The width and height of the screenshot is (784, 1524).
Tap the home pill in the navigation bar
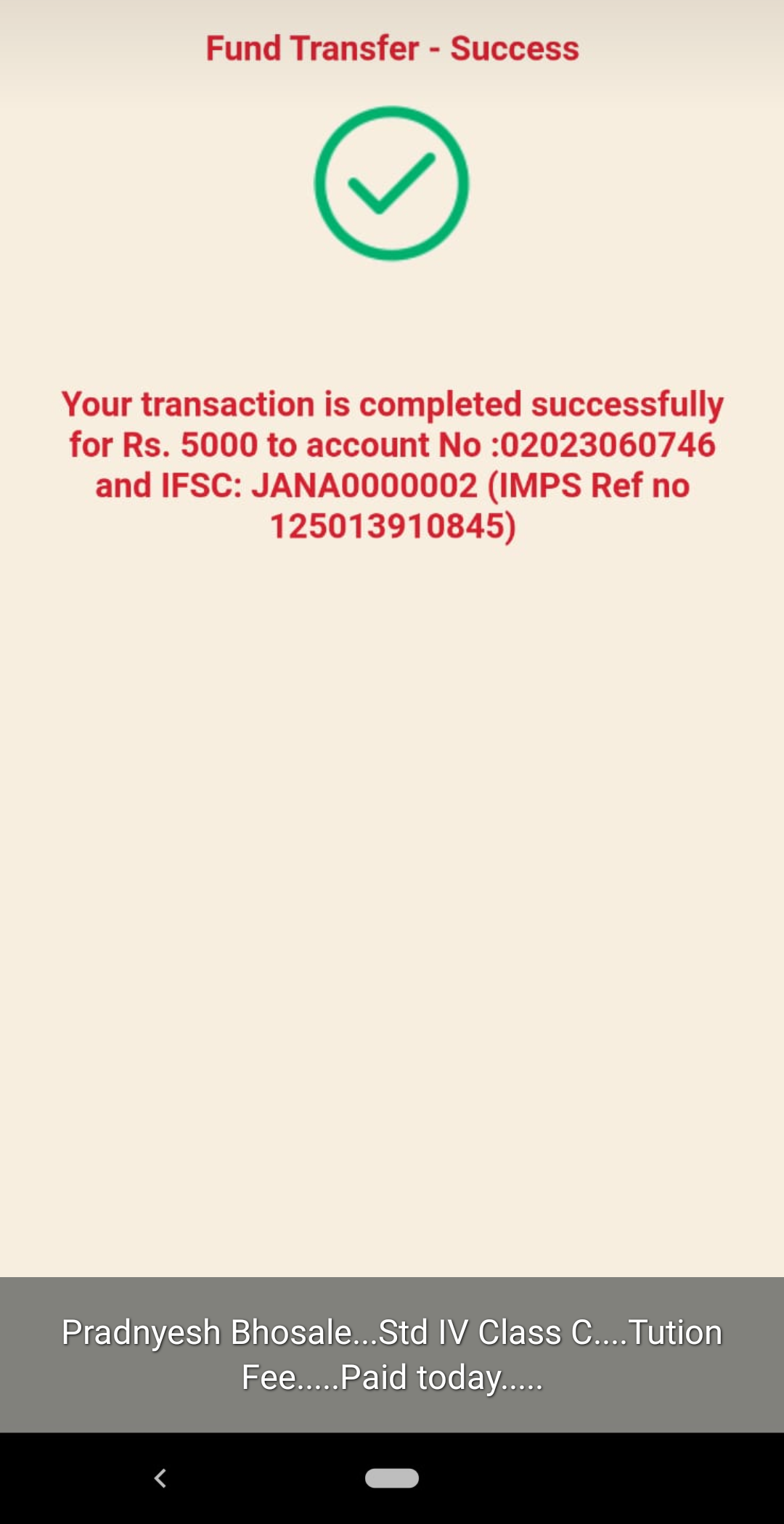[x=392, y=1478]
